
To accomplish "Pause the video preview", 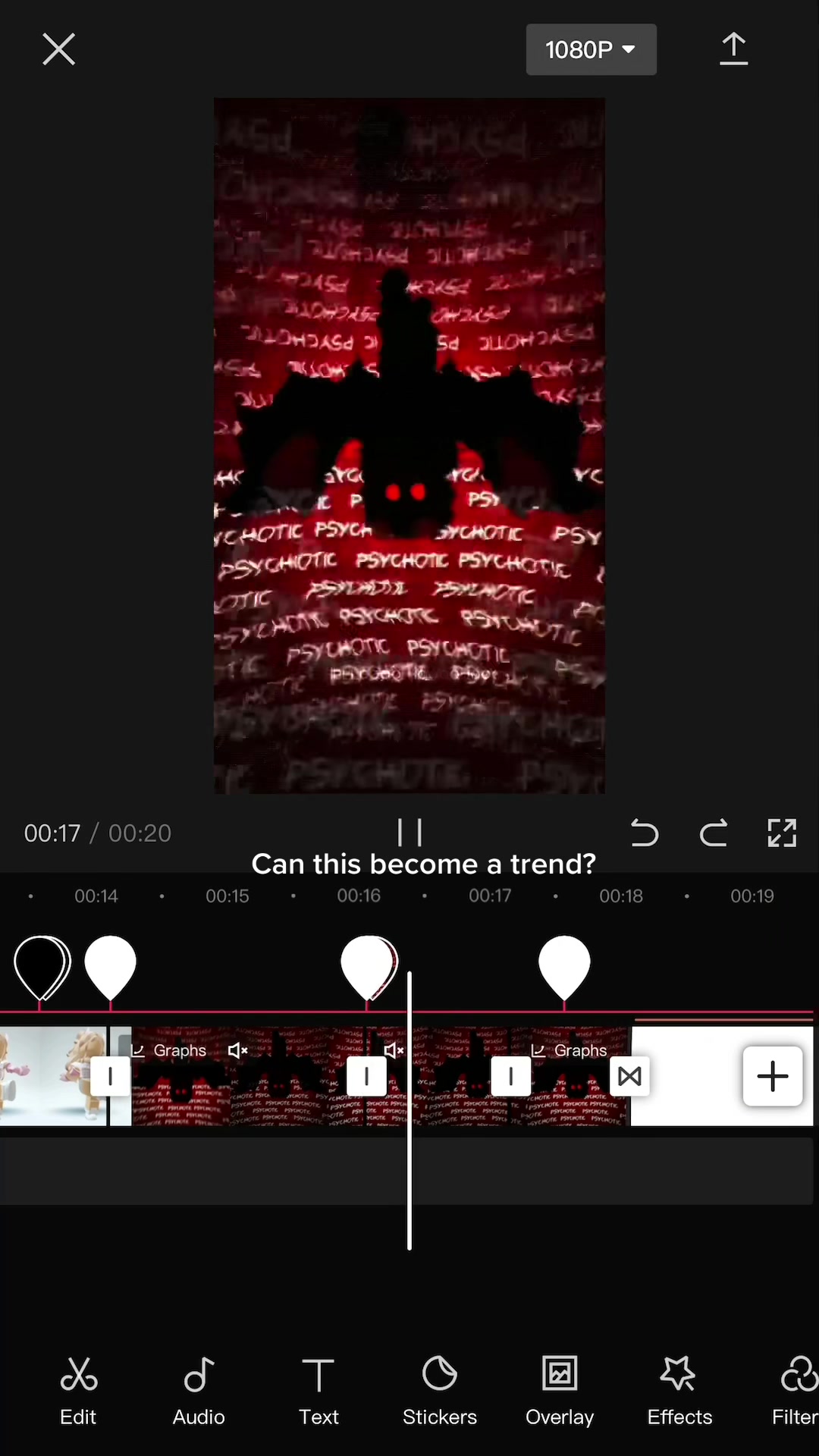I will (409, 833).
